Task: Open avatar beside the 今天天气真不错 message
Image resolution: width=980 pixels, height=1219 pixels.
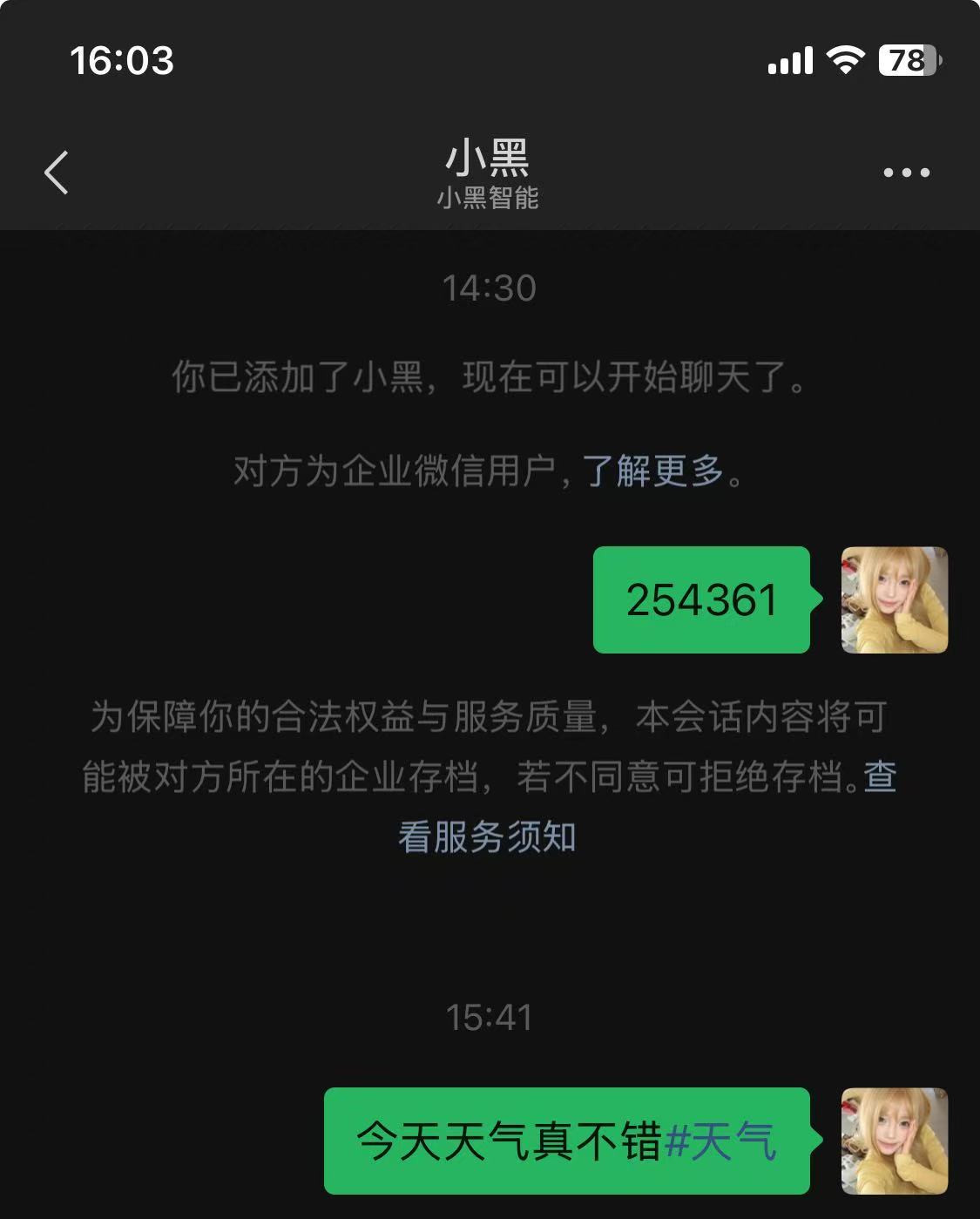Action: point(894,1141)
